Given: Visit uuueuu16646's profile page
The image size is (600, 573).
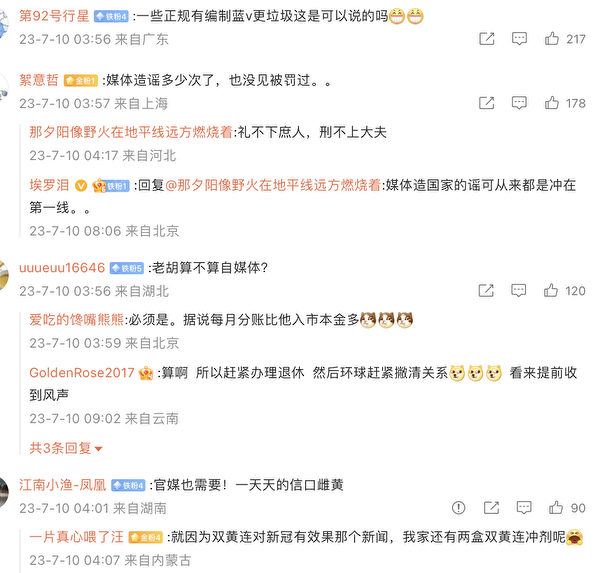Looking at the screenshot, I should pyautogui.click(x=62, y=268).
